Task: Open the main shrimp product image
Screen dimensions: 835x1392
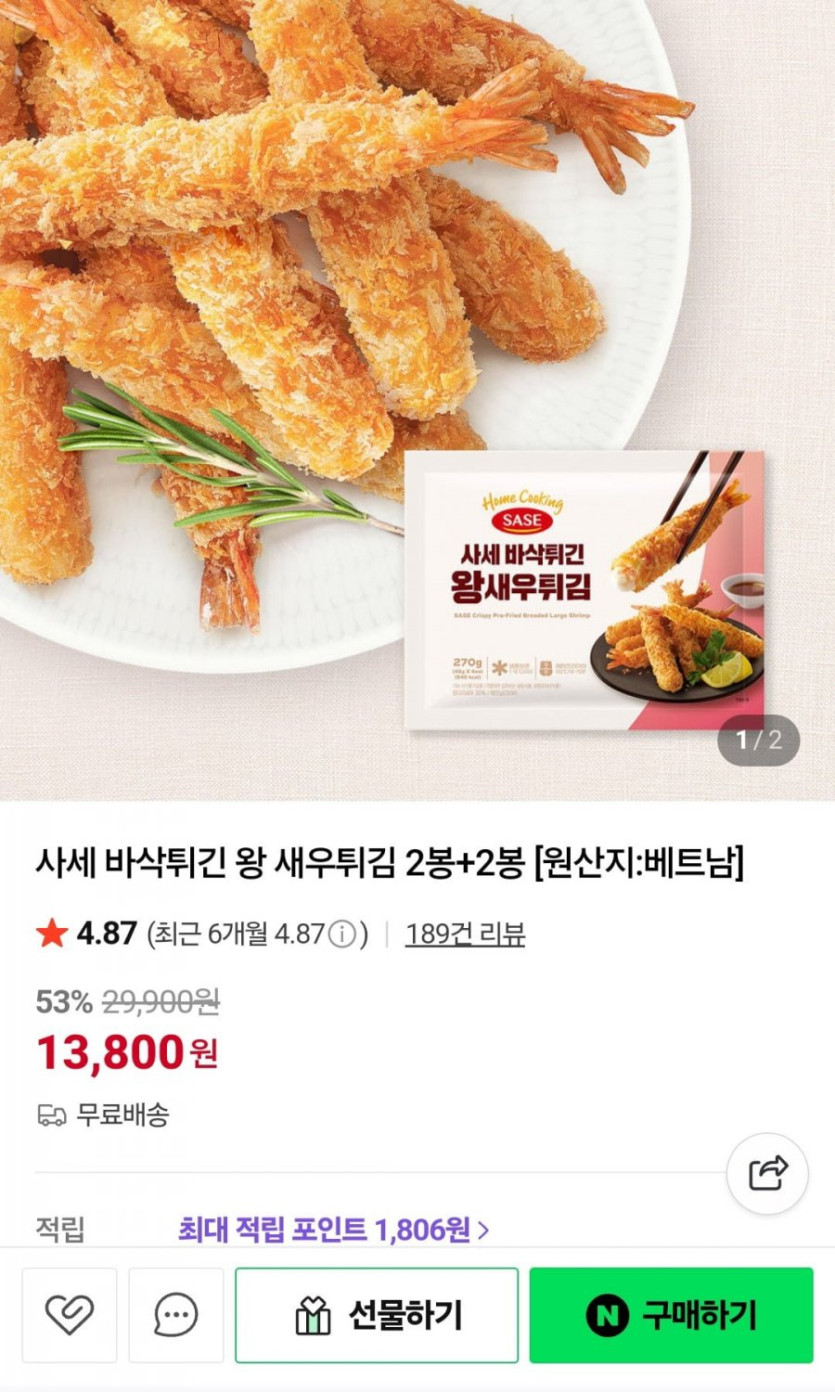Action: (x=417, y=380)
